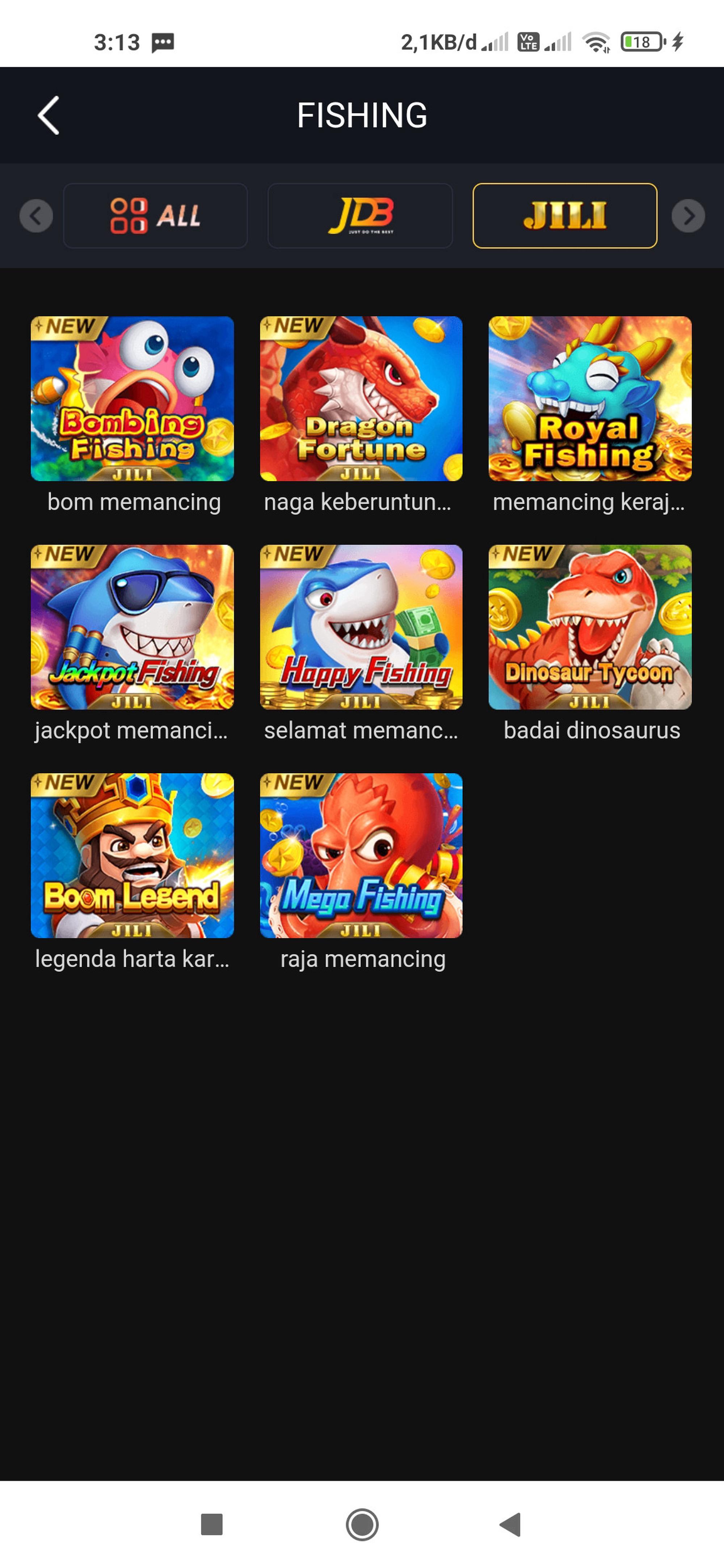The height and width of the screenshot is (1568, 724).
Task: Launch the Dinosaur Tycoon game
Action: click(x=589, y=627)
